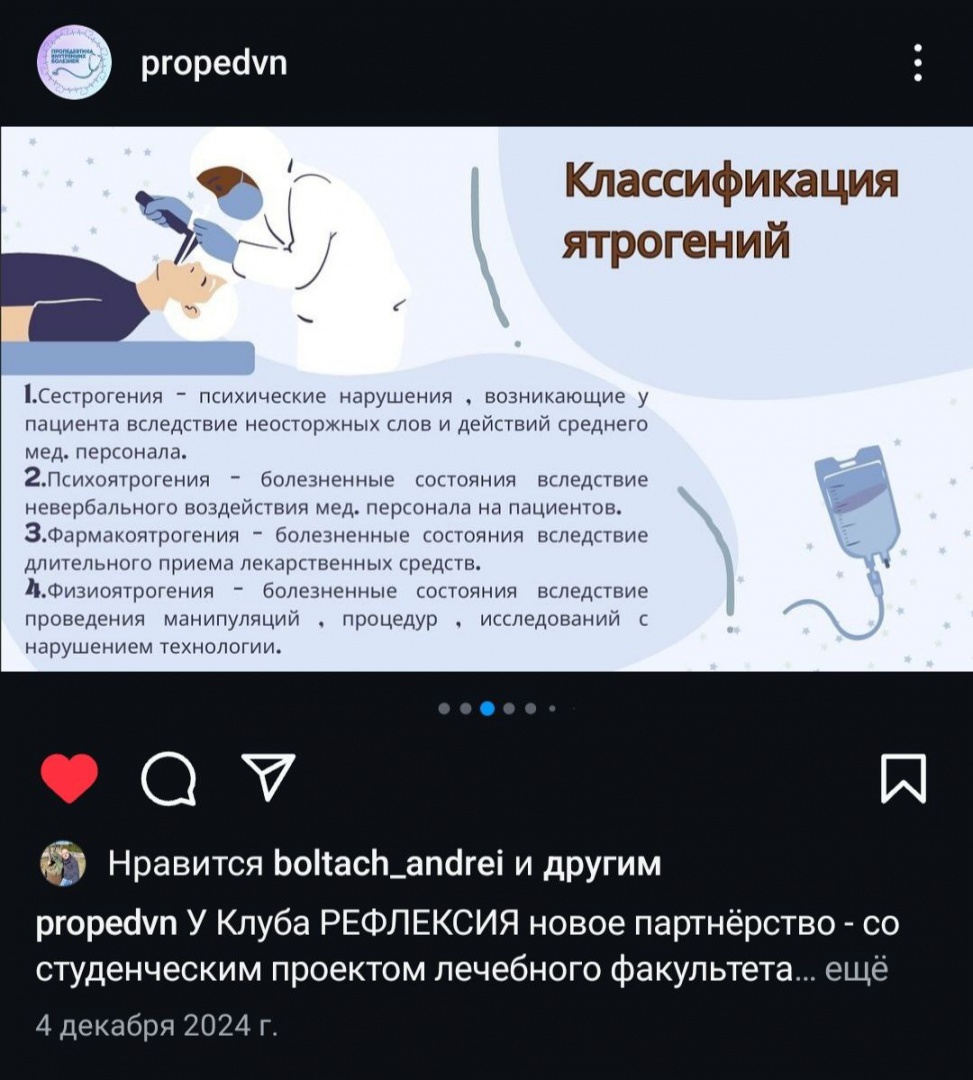973x1080 pixels.
Task: Save the post with the bookmark icon
Action: pos(903,780)
